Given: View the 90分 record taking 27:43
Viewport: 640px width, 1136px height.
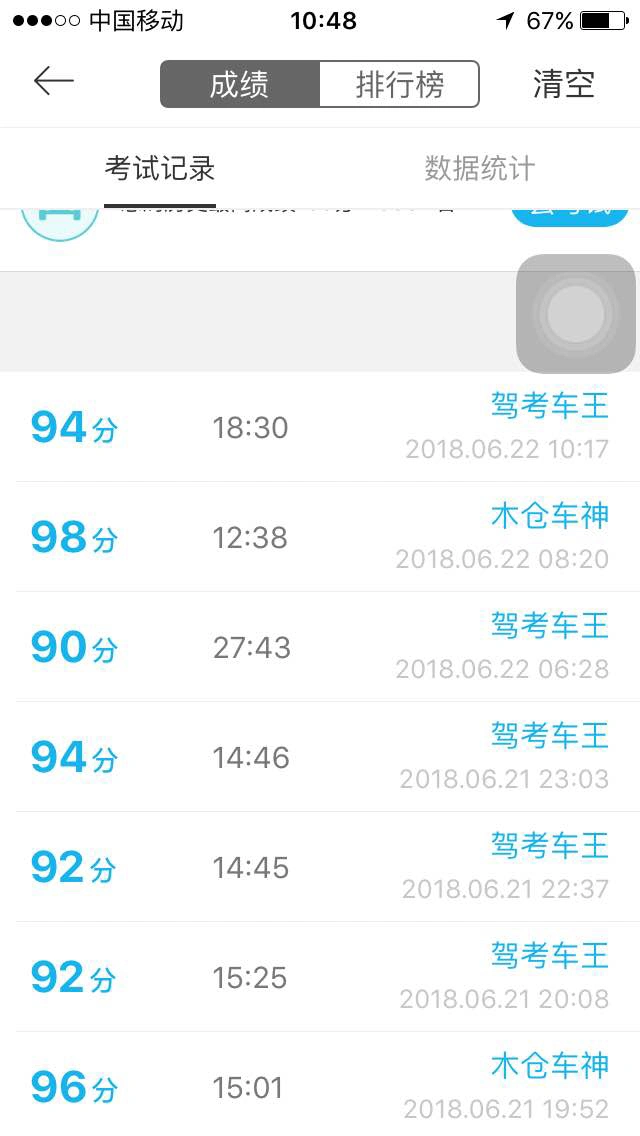Looking at the screenshot, I should [x=320, y=647].
